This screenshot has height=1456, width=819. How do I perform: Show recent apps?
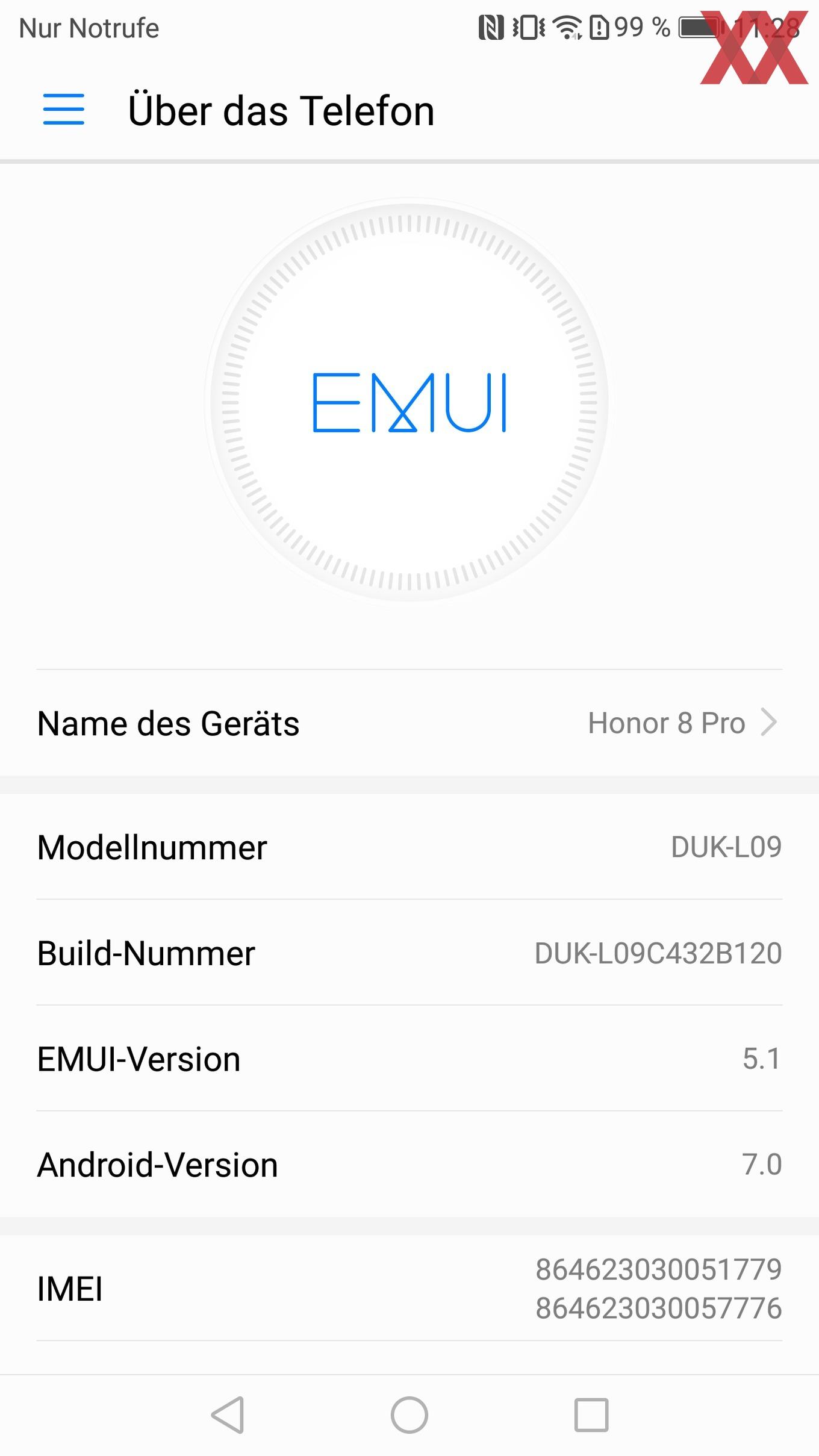click(591, 1414)
